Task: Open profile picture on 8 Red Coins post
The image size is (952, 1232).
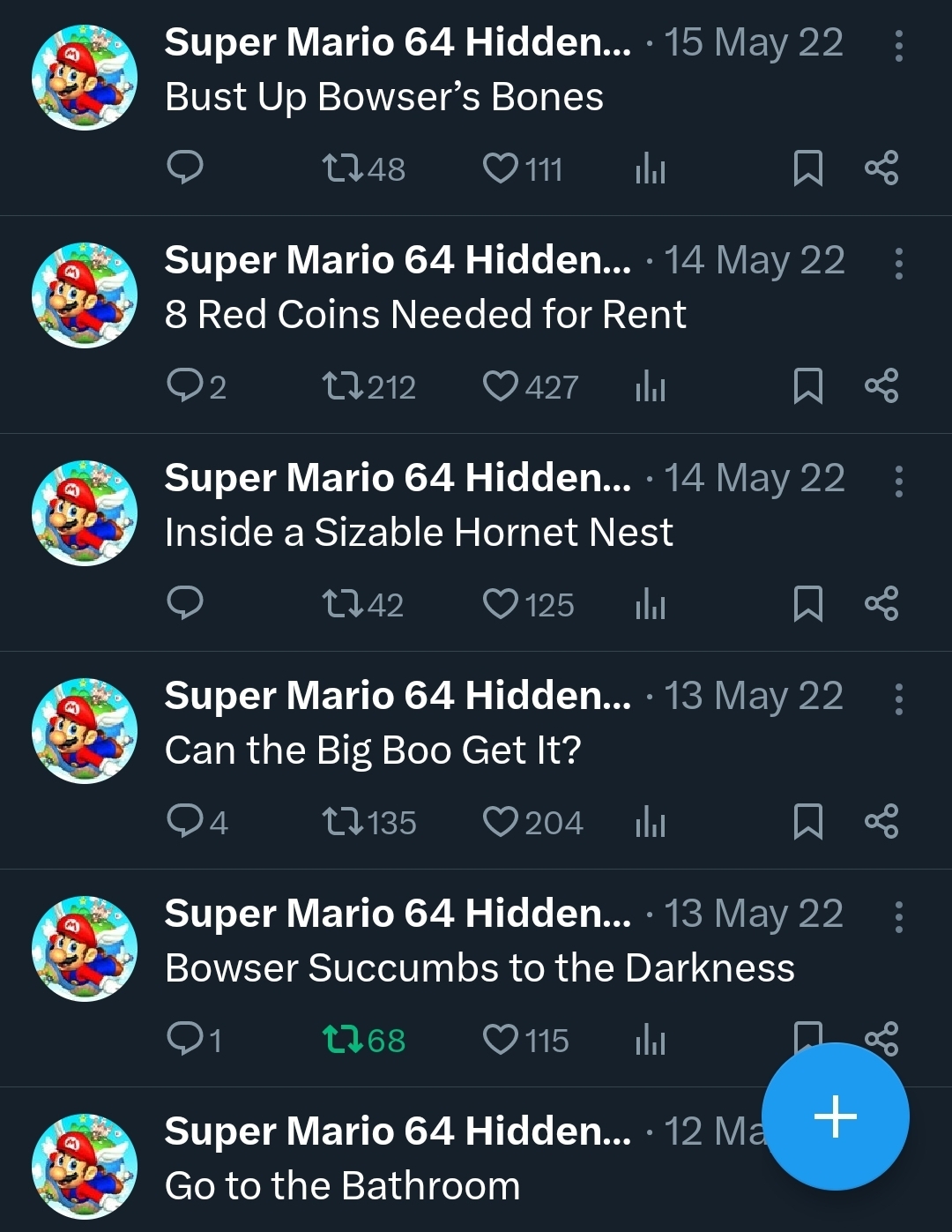Action: (85, 295)
